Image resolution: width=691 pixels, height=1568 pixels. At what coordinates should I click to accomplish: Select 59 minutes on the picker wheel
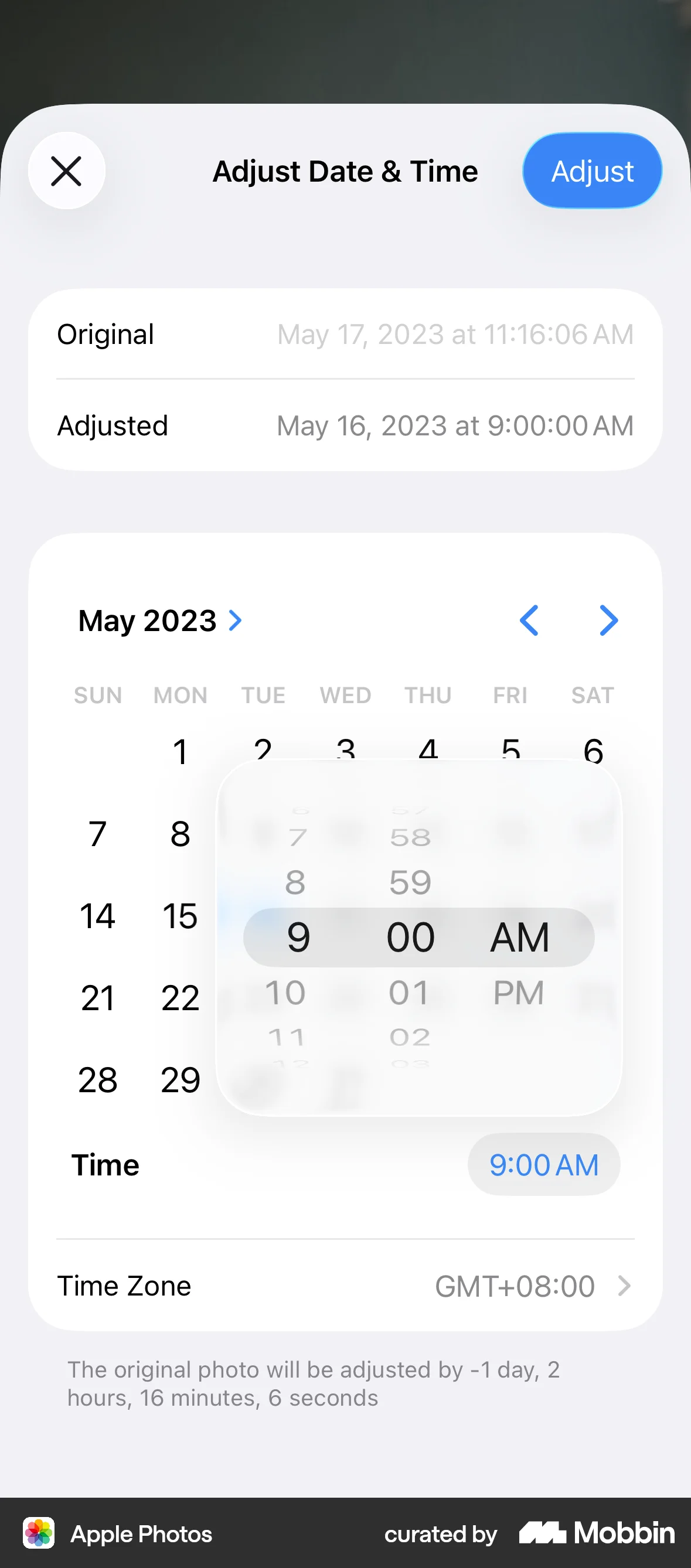coord(410,882)
